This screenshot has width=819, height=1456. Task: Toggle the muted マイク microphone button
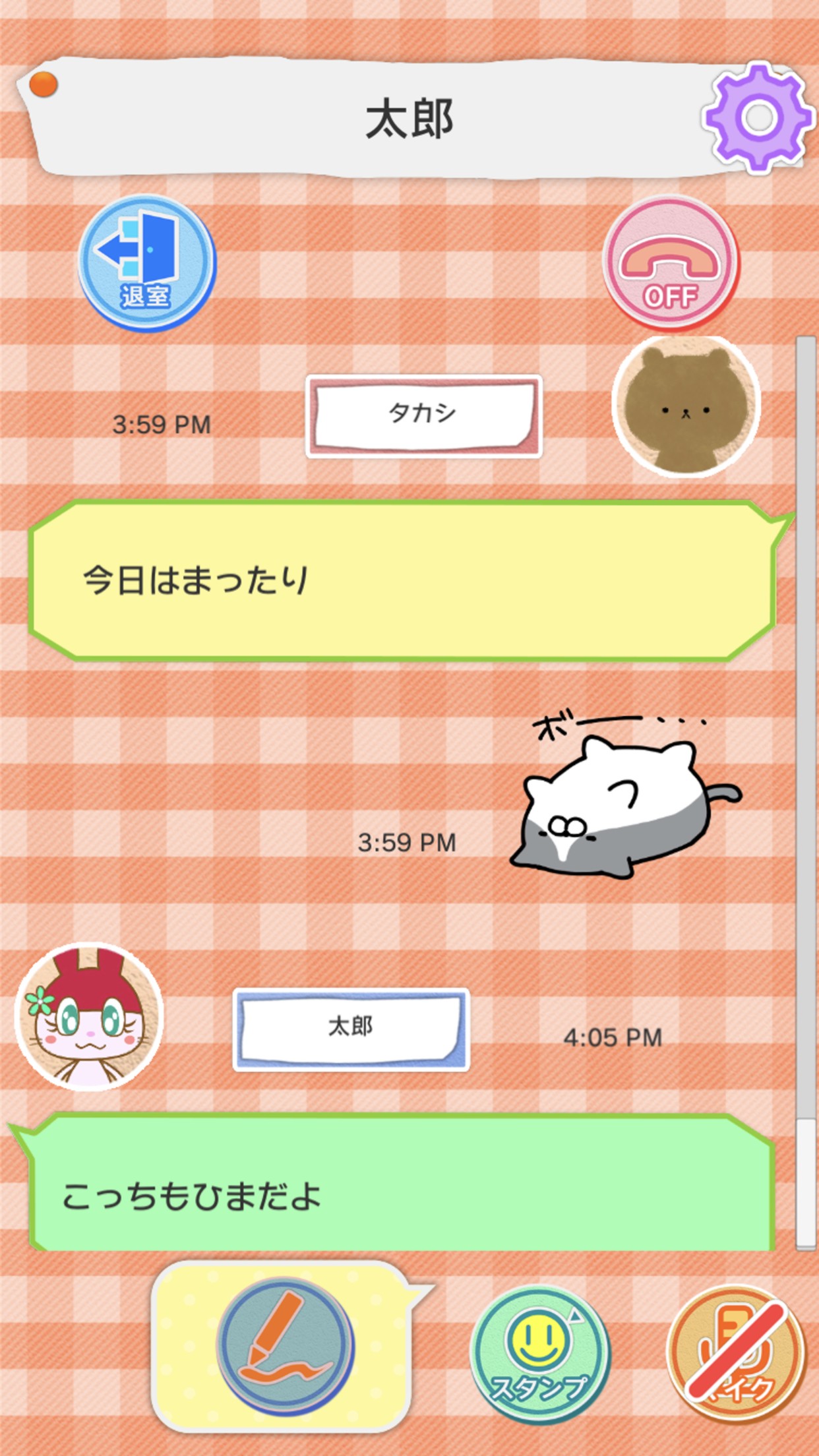(x=736, y=1353)
